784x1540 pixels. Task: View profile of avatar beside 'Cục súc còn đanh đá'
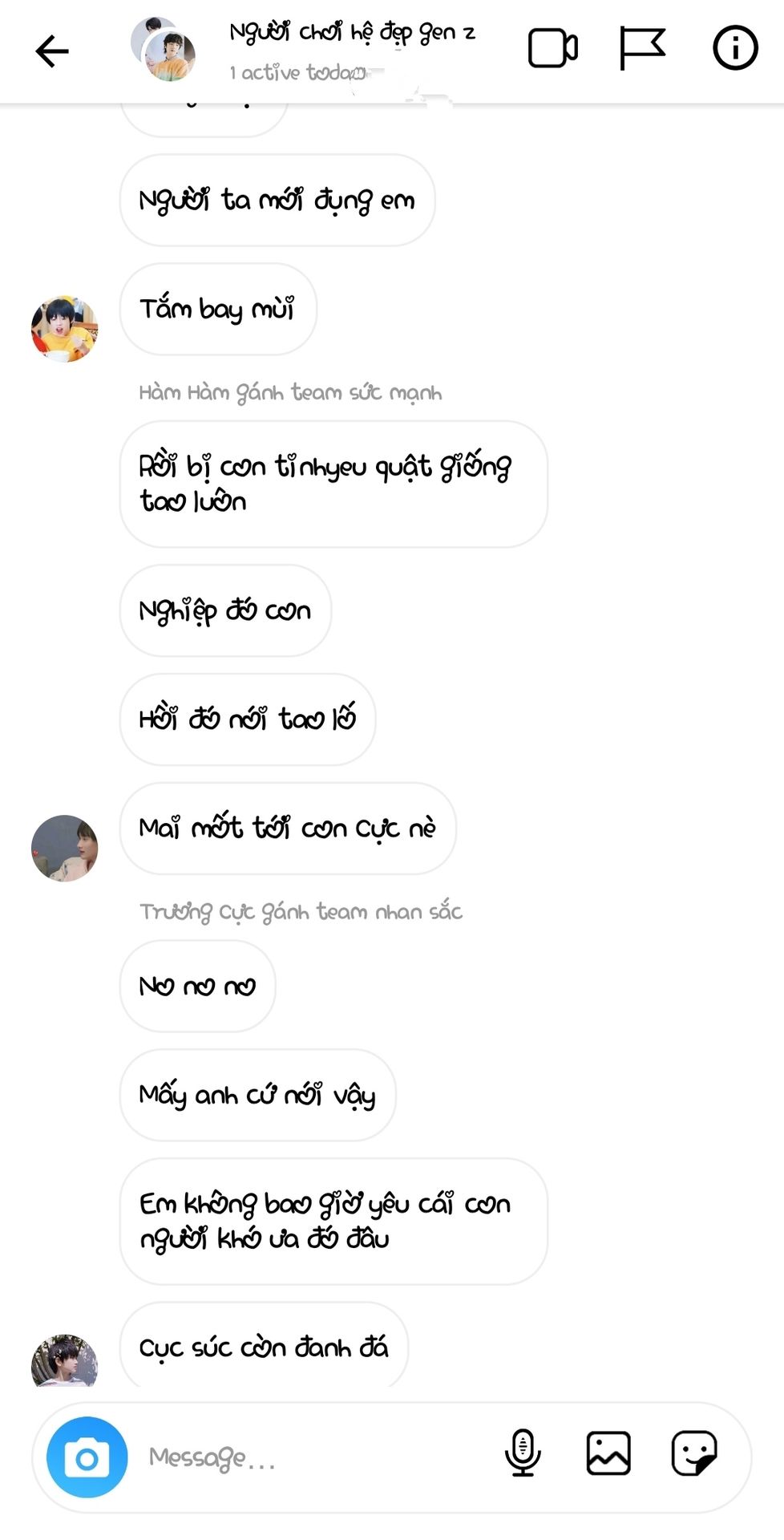click(x=64, y=1360)
